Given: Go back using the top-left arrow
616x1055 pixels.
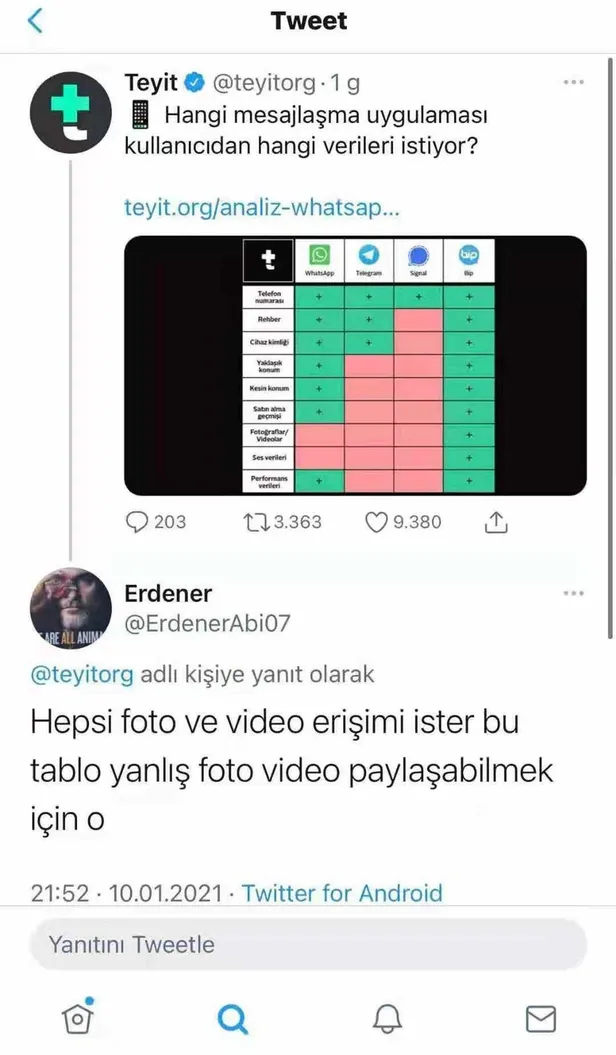Looking at the screenshot, I should 36,21.
